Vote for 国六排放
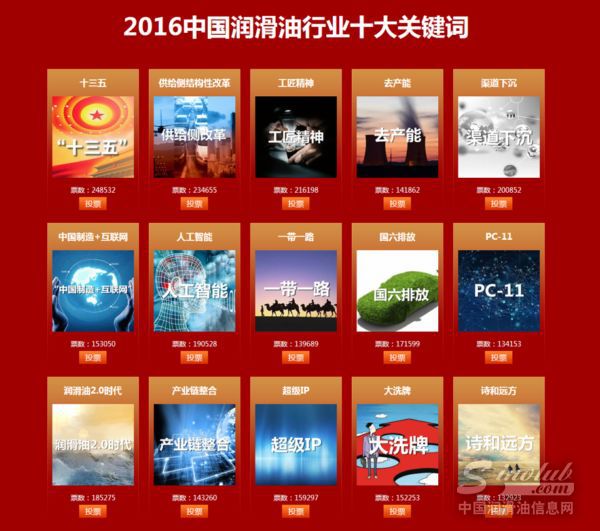 [x=397, y=357]
